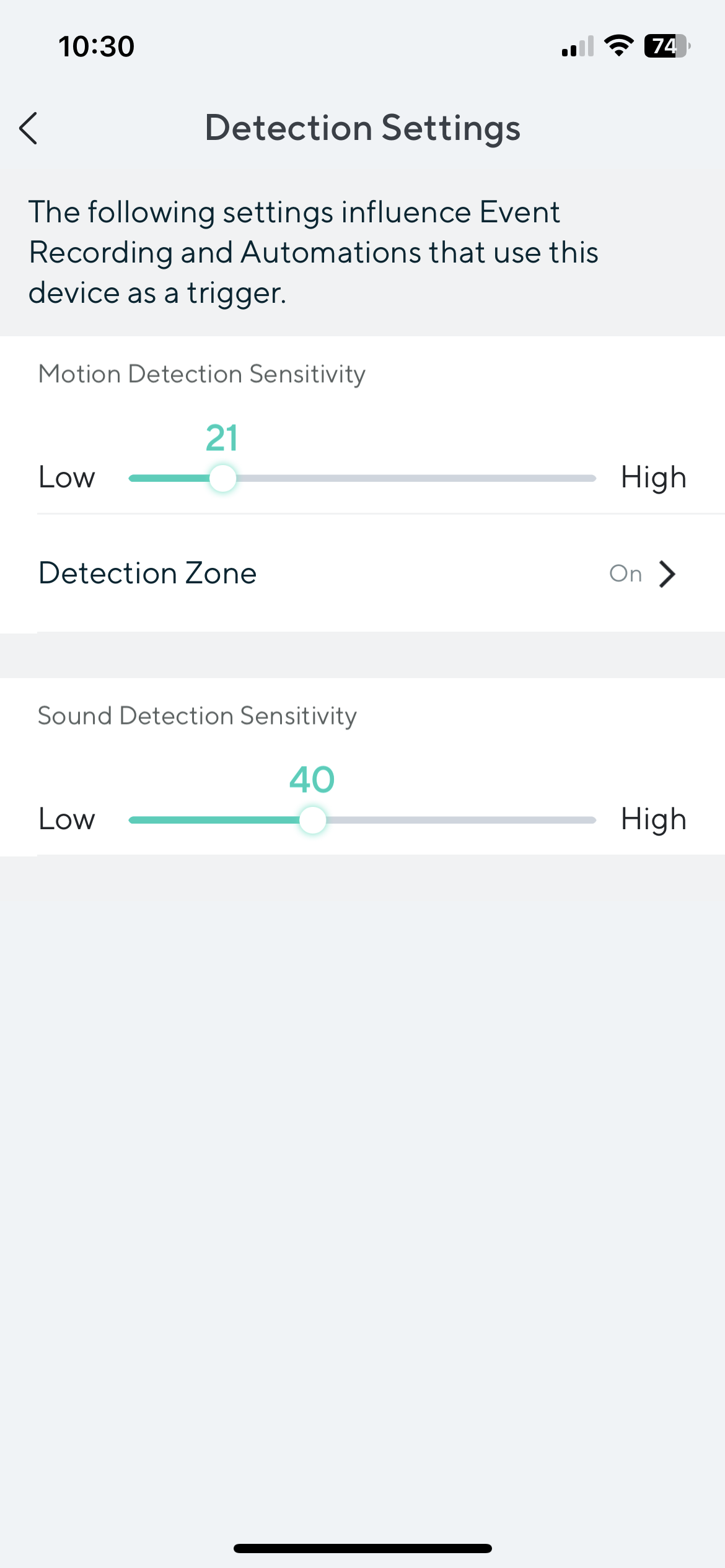Go back from Detection Settings
This screenshot has height=1568, width=725.
(29, 128)
